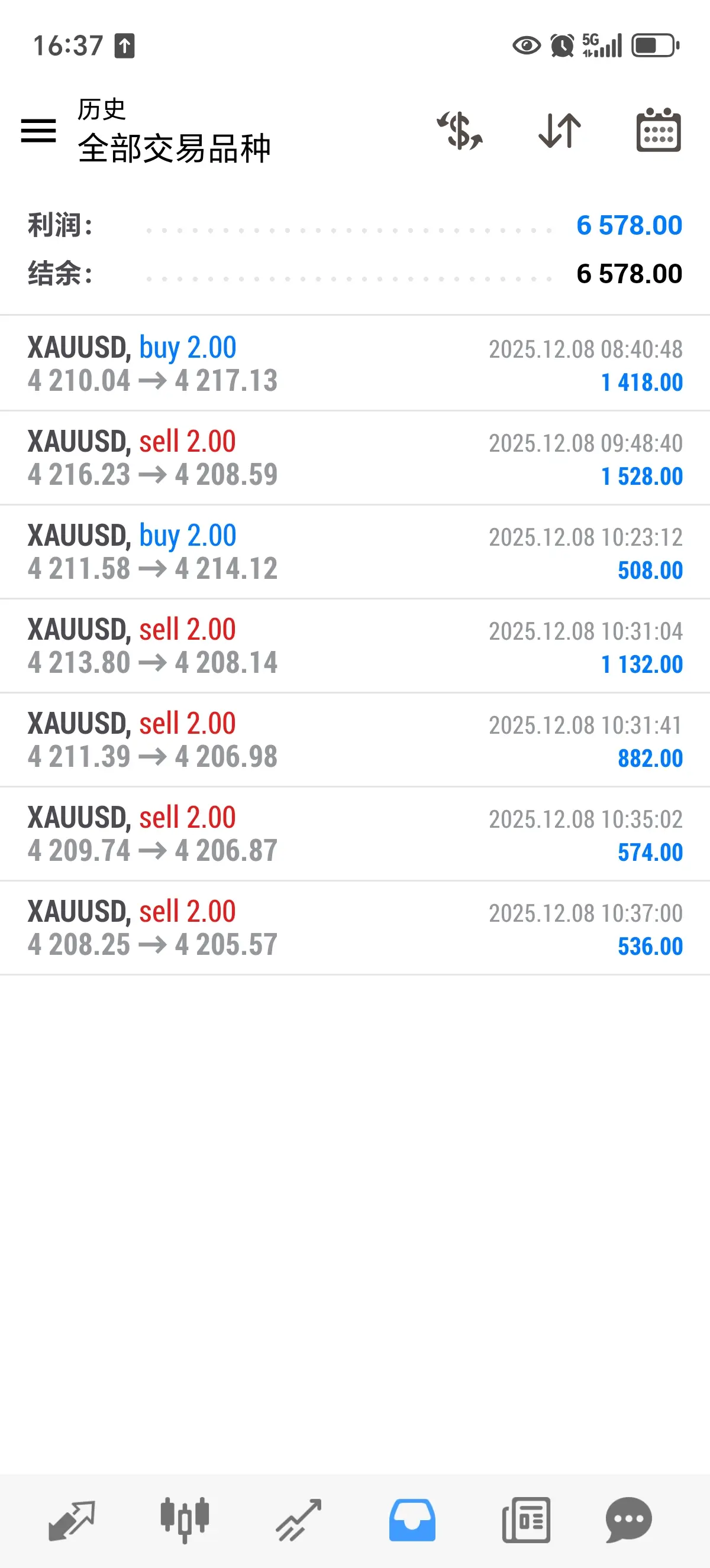Screen dimensions: 710x1568
Task: Open the sell trade with 536.00 profit
Action: [x=355, y=928]
